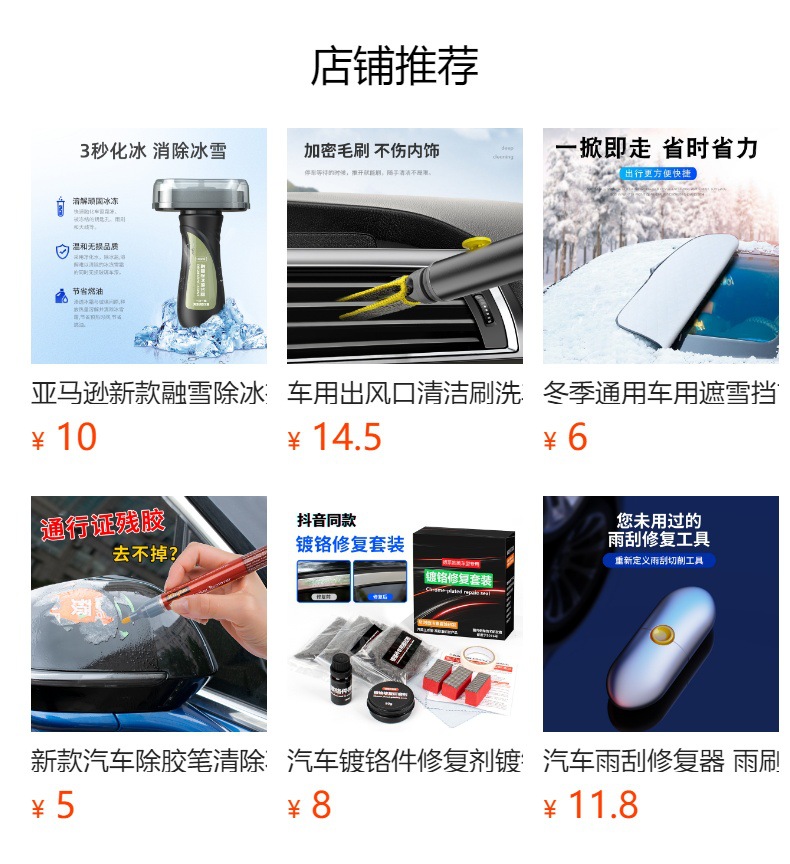
Task: View the 车用出风口清洁刷 product
Action: (404, 246)
